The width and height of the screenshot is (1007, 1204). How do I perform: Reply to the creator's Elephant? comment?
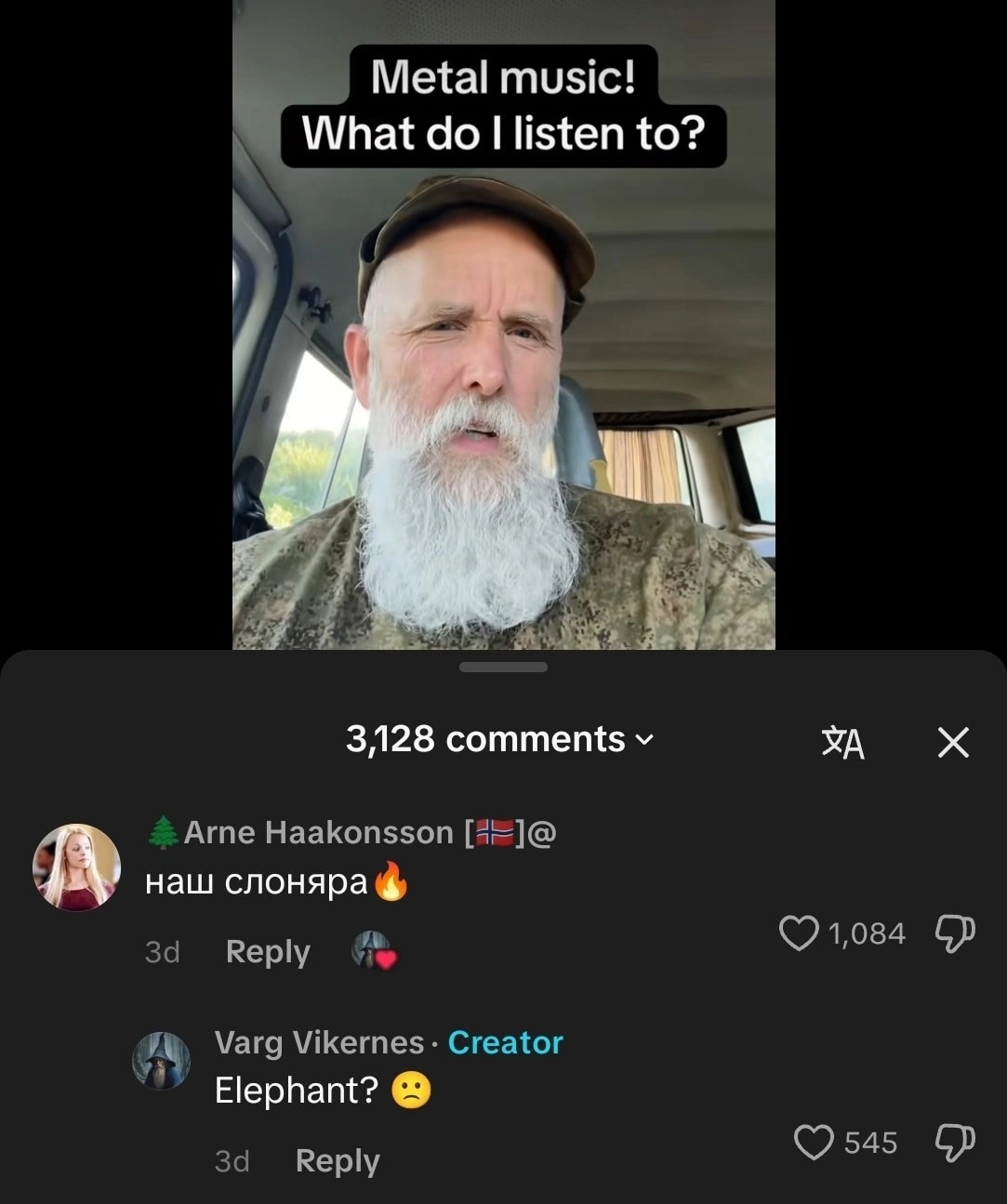[x=338, y=1161]
